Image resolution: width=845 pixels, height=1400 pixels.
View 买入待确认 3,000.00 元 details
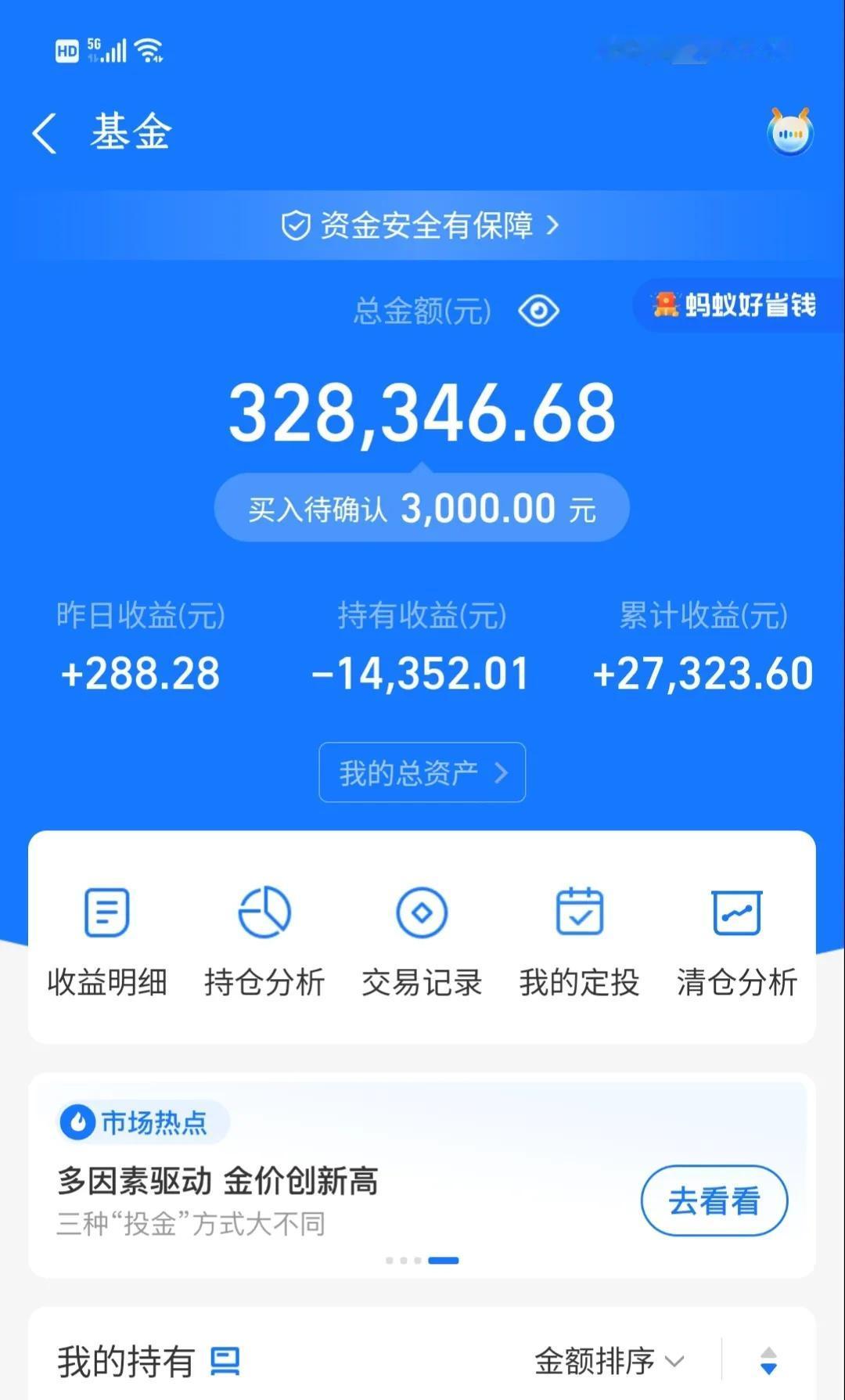click(421, 509)
